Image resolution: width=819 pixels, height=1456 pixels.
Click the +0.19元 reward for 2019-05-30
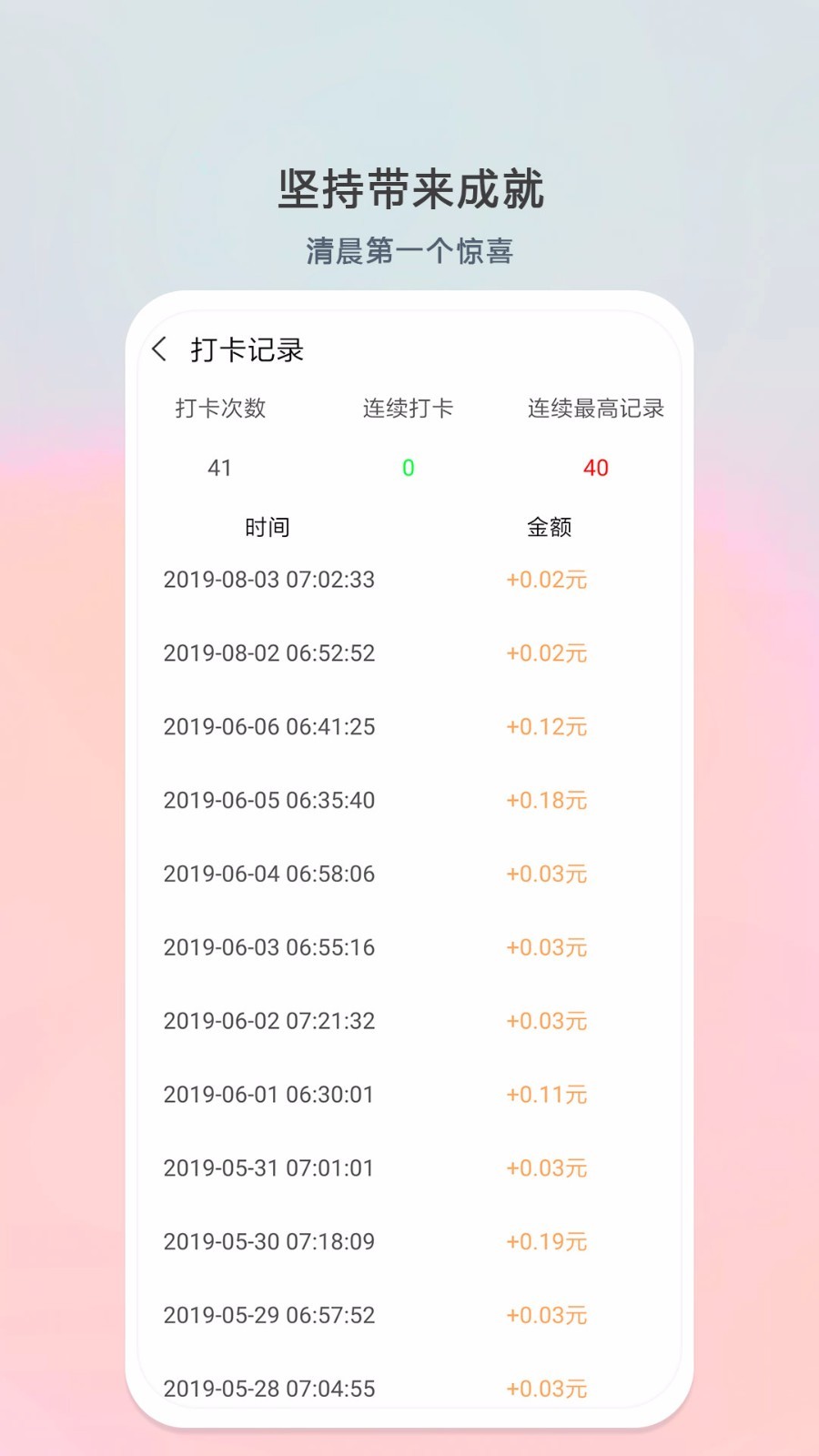[546, 1241]
